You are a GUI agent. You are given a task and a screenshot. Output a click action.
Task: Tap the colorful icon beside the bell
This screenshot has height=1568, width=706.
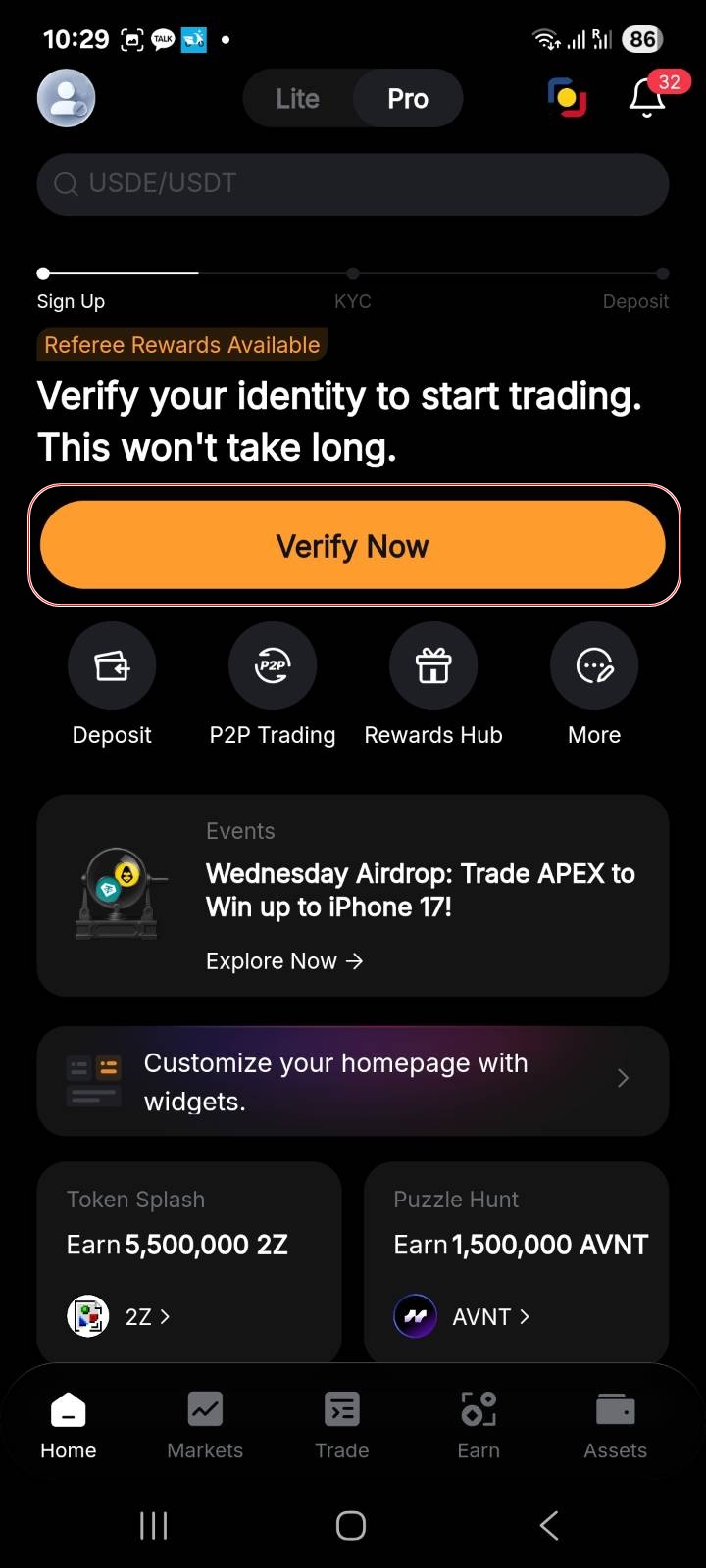pos(567,98)
